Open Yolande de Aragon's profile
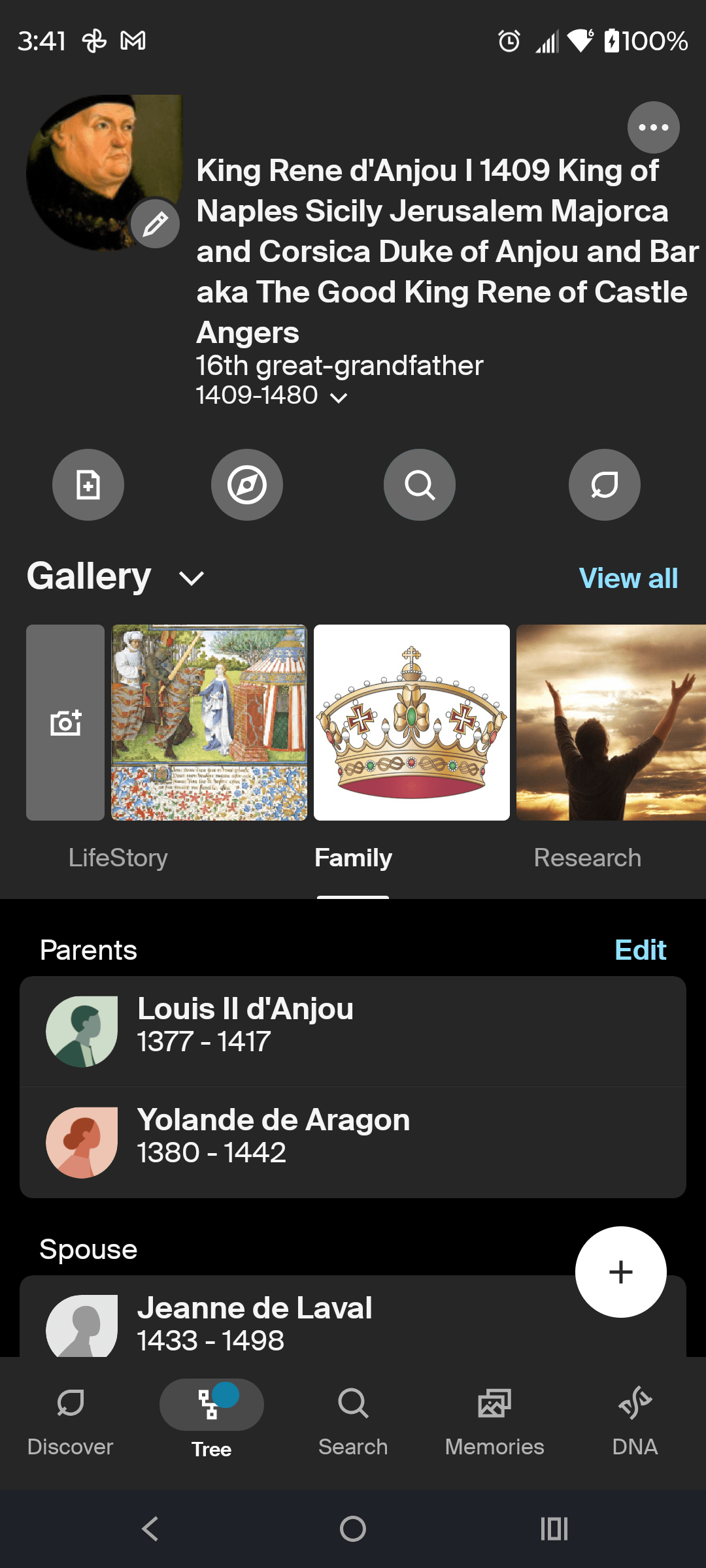The height and width of the screenshot is (1568, 706). [x=353, y=1143]
